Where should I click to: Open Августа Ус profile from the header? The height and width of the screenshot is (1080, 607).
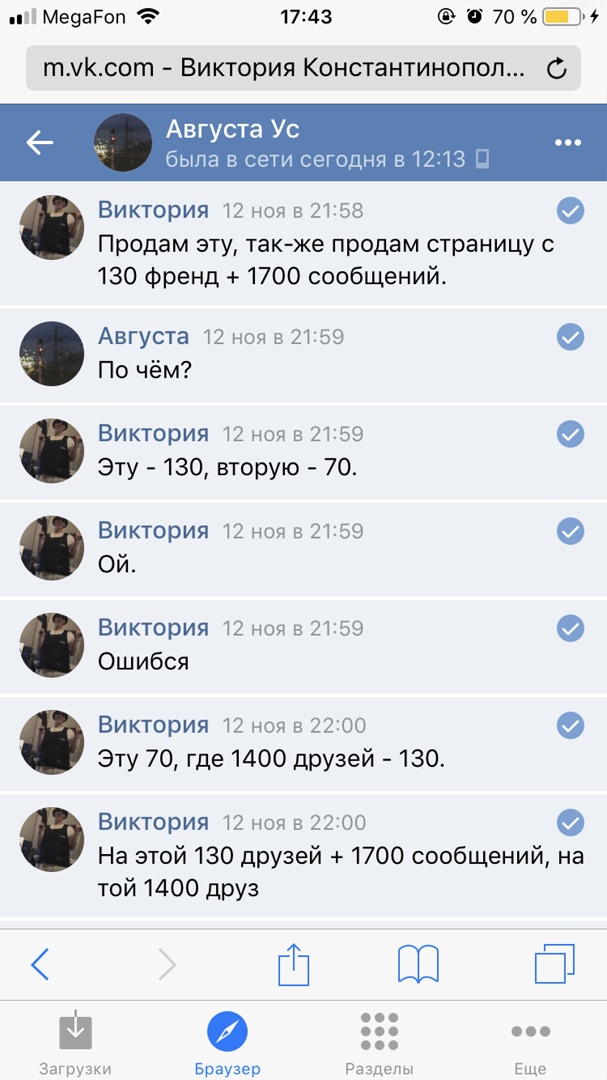coord(232,130)
